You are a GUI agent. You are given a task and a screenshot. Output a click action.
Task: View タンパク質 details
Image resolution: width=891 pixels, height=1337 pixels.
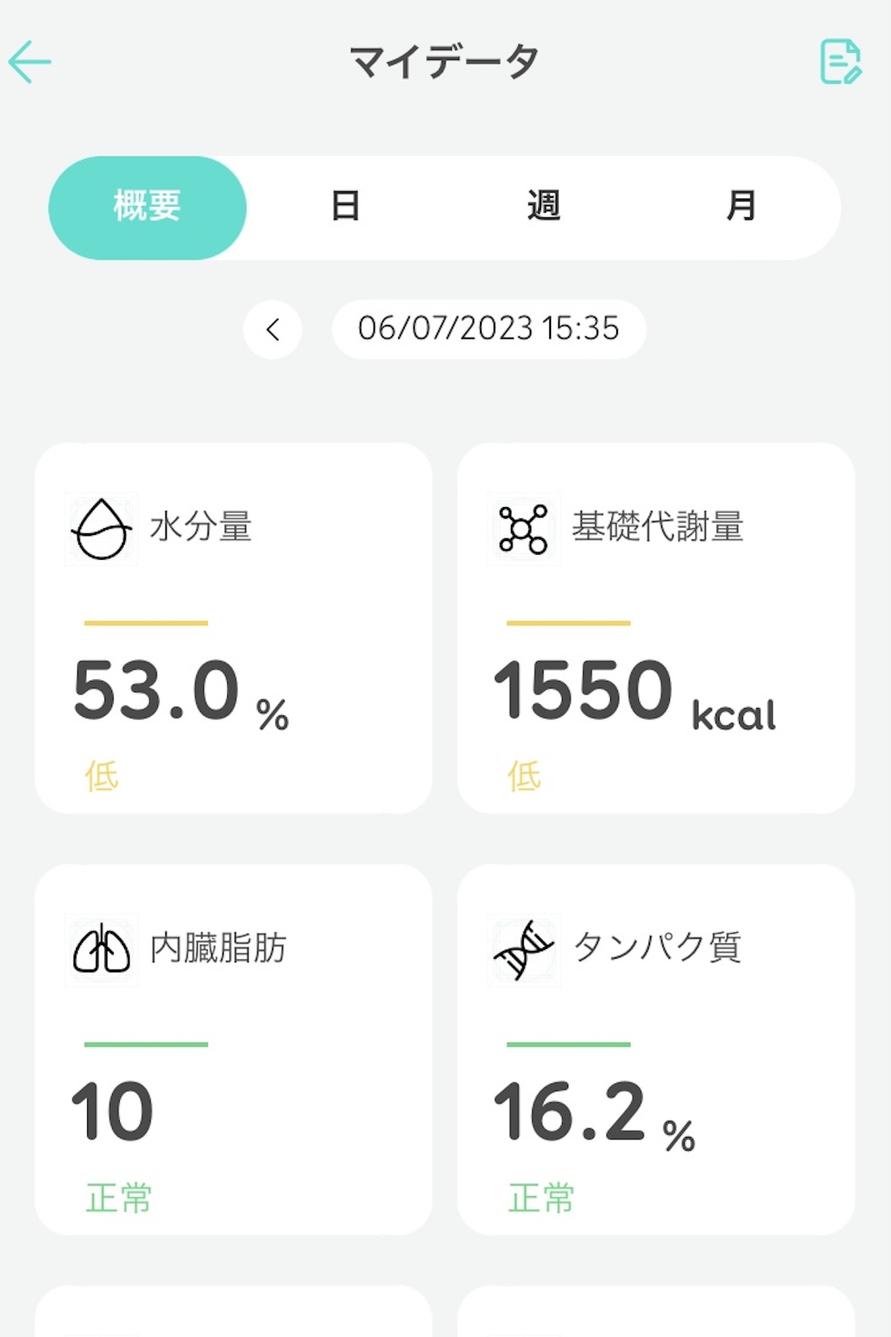click(656, 1049)
